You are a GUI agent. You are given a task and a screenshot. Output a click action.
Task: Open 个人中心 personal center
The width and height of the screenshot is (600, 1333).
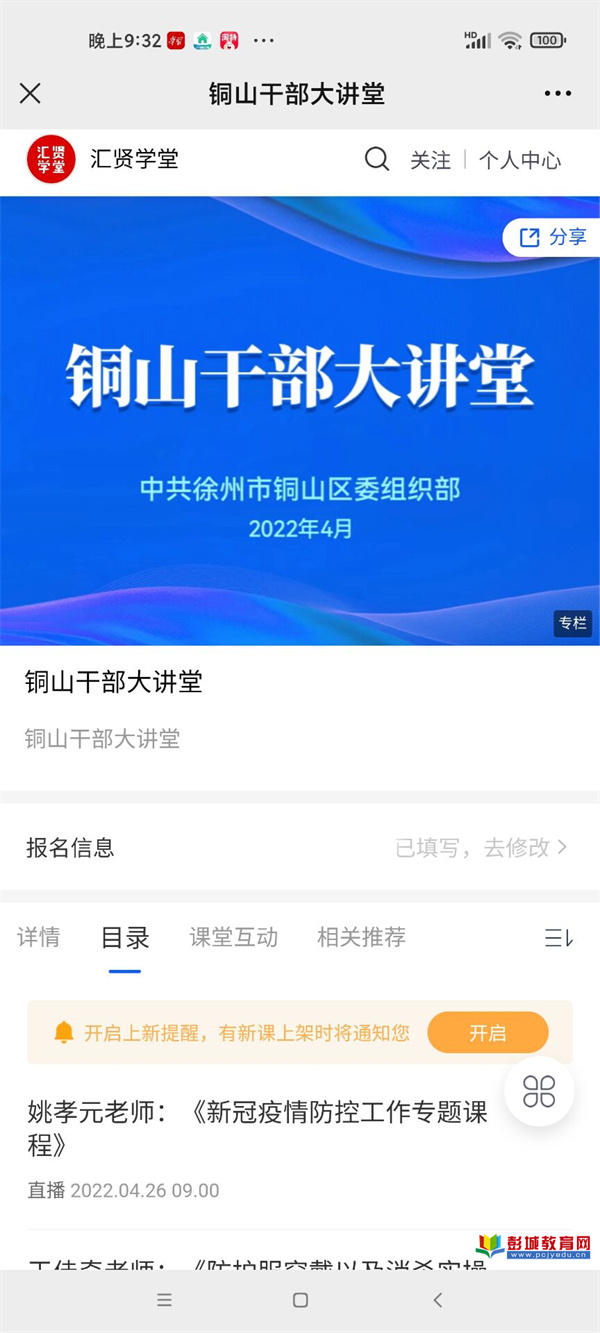click(x=520, y=160)
